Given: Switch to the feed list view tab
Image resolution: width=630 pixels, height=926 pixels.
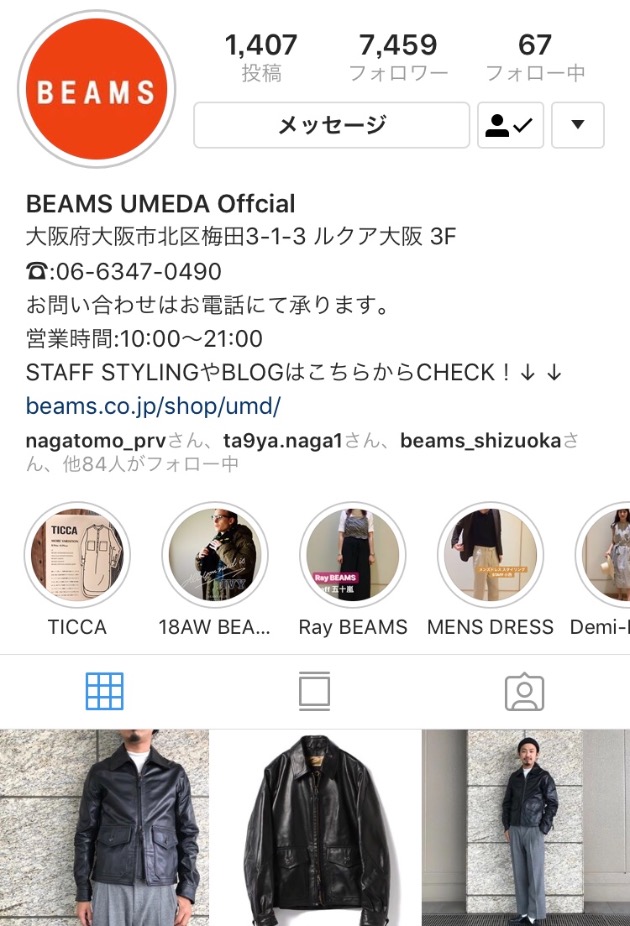Looking at the screenshot, I should 314,691.
